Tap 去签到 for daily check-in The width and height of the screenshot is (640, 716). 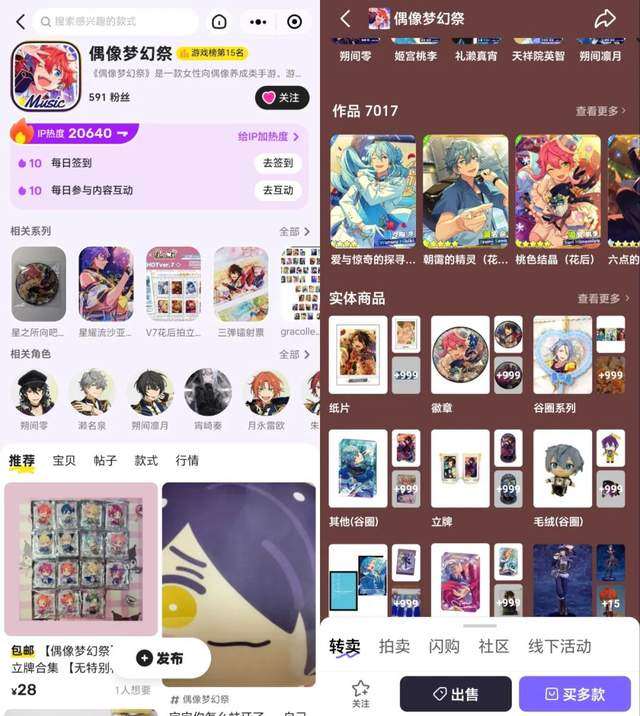pyautogui.click(x=277, y=163)
